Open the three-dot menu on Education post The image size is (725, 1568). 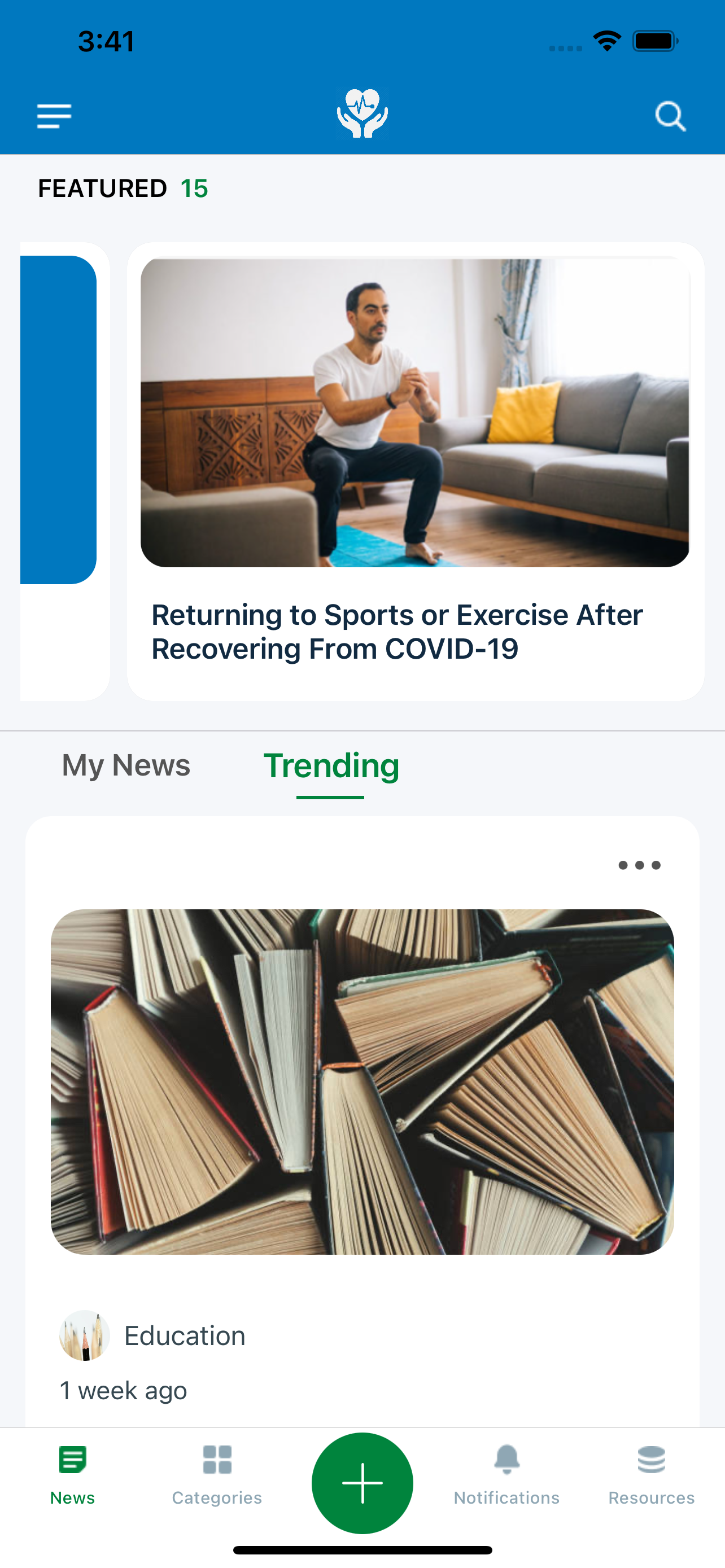[x=639, y=865]
